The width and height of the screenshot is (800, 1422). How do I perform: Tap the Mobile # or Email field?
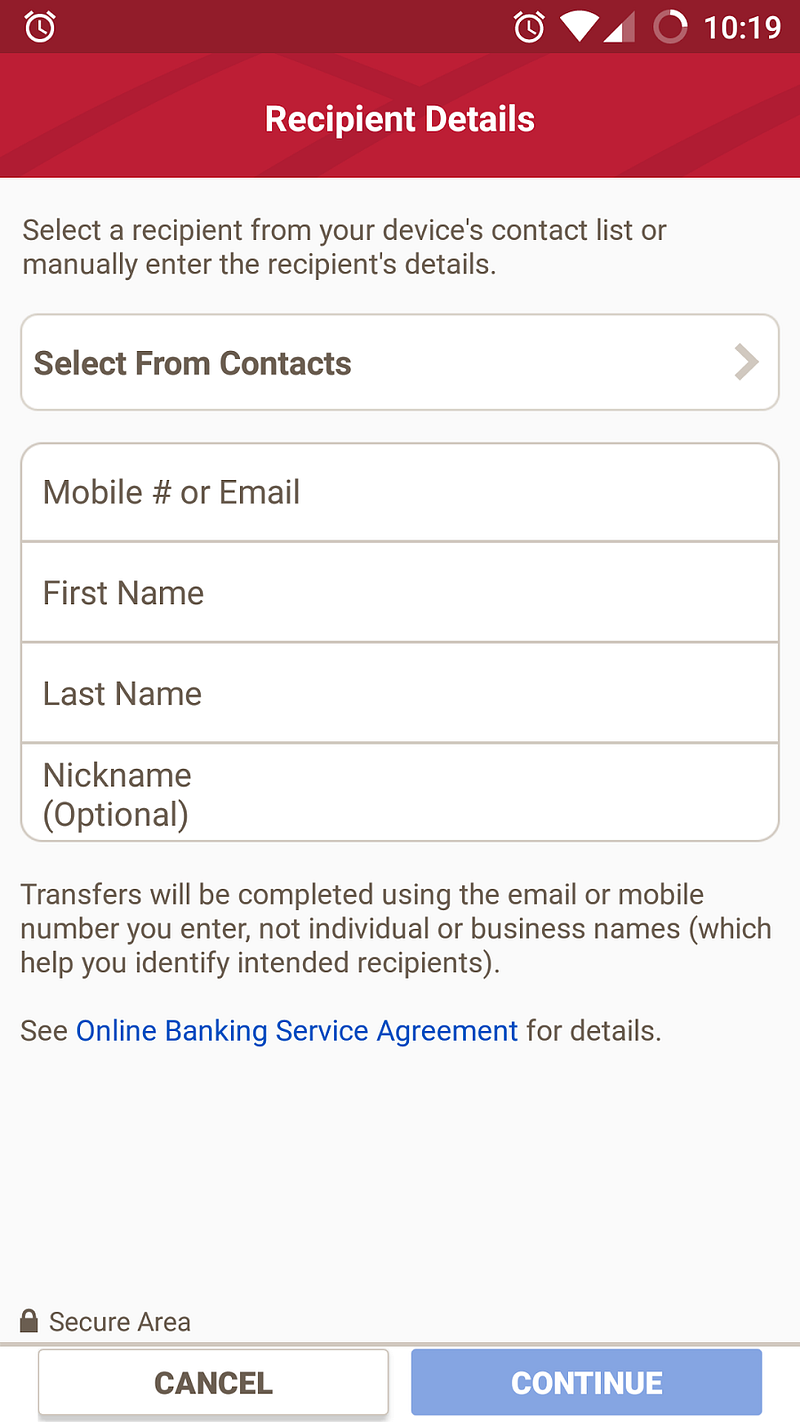pos(399,492)
